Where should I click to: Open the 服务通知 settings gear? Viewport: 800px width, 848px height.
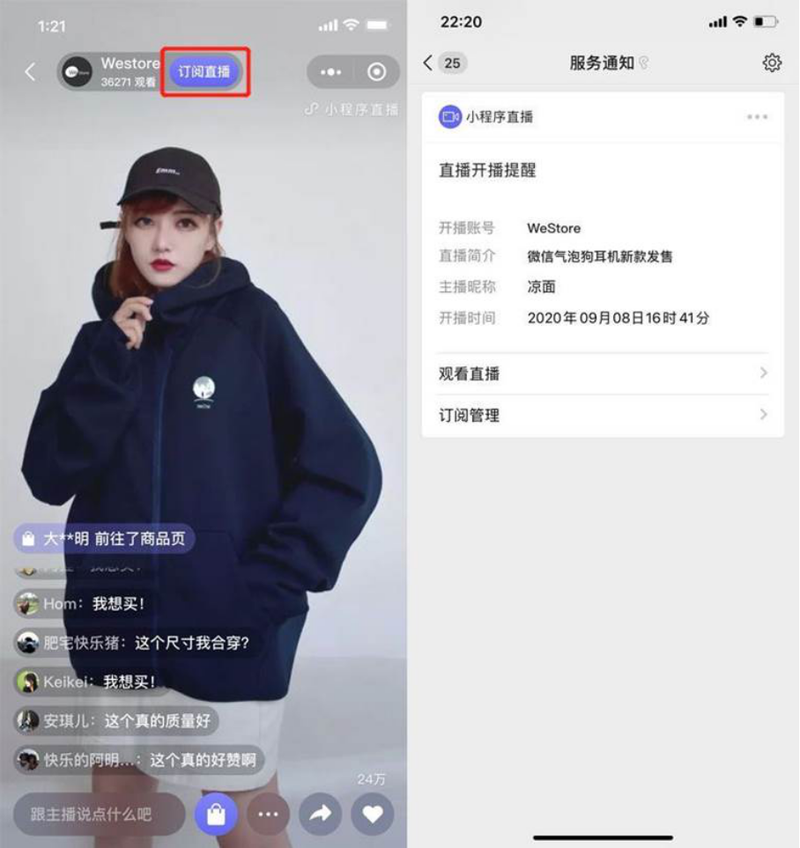point(771,63)
